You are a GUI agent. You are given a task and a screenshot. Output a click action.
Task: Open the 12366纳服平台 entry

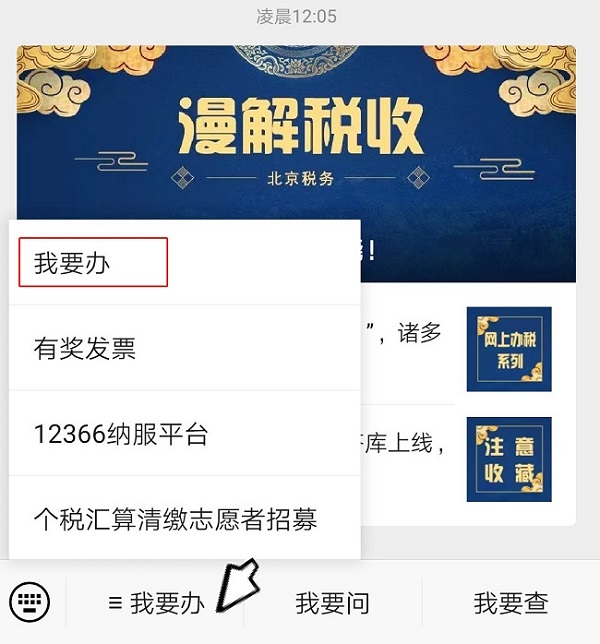121,434
